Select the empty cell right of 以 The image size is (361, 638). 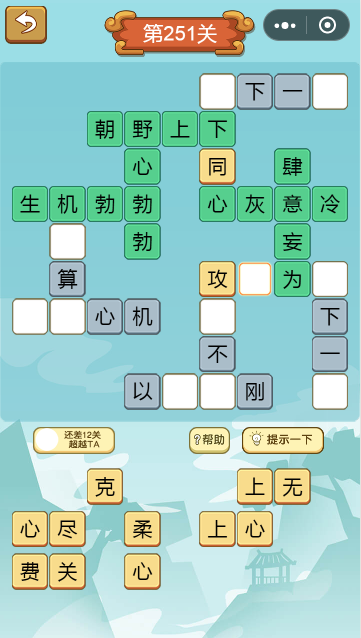click(180, 391)
